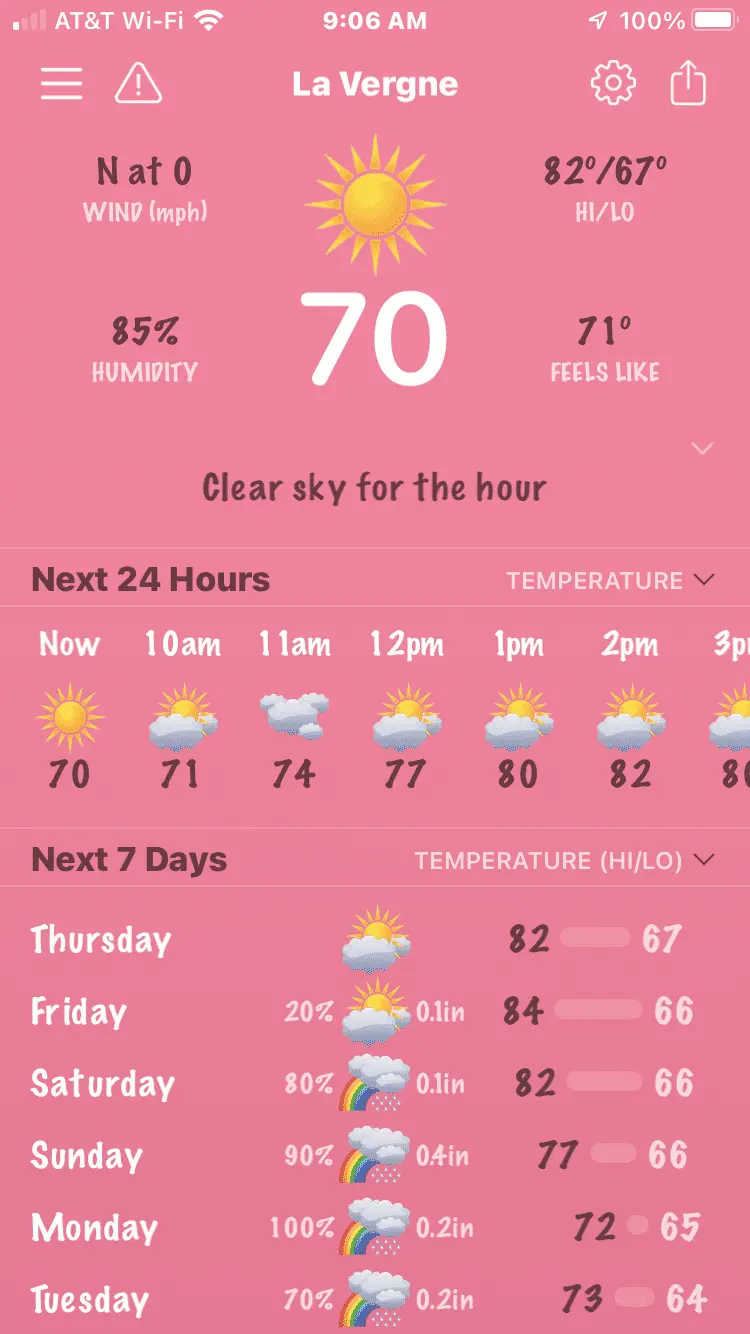This screenshot has width=750, height=1334.
Task: Open Friday's forecast row
Action: [375, 1011]
